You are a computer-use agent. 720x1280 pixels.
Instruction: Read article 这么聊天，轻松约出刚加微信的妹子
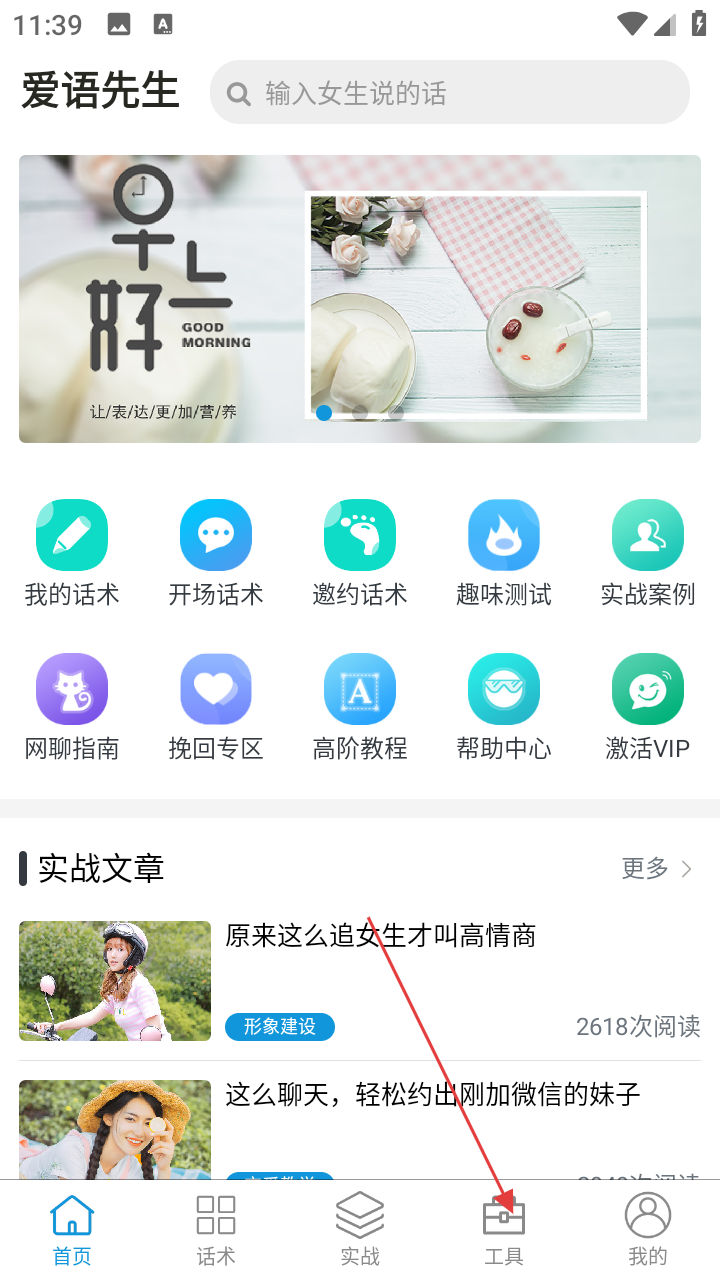click(x=432, y=1095)
